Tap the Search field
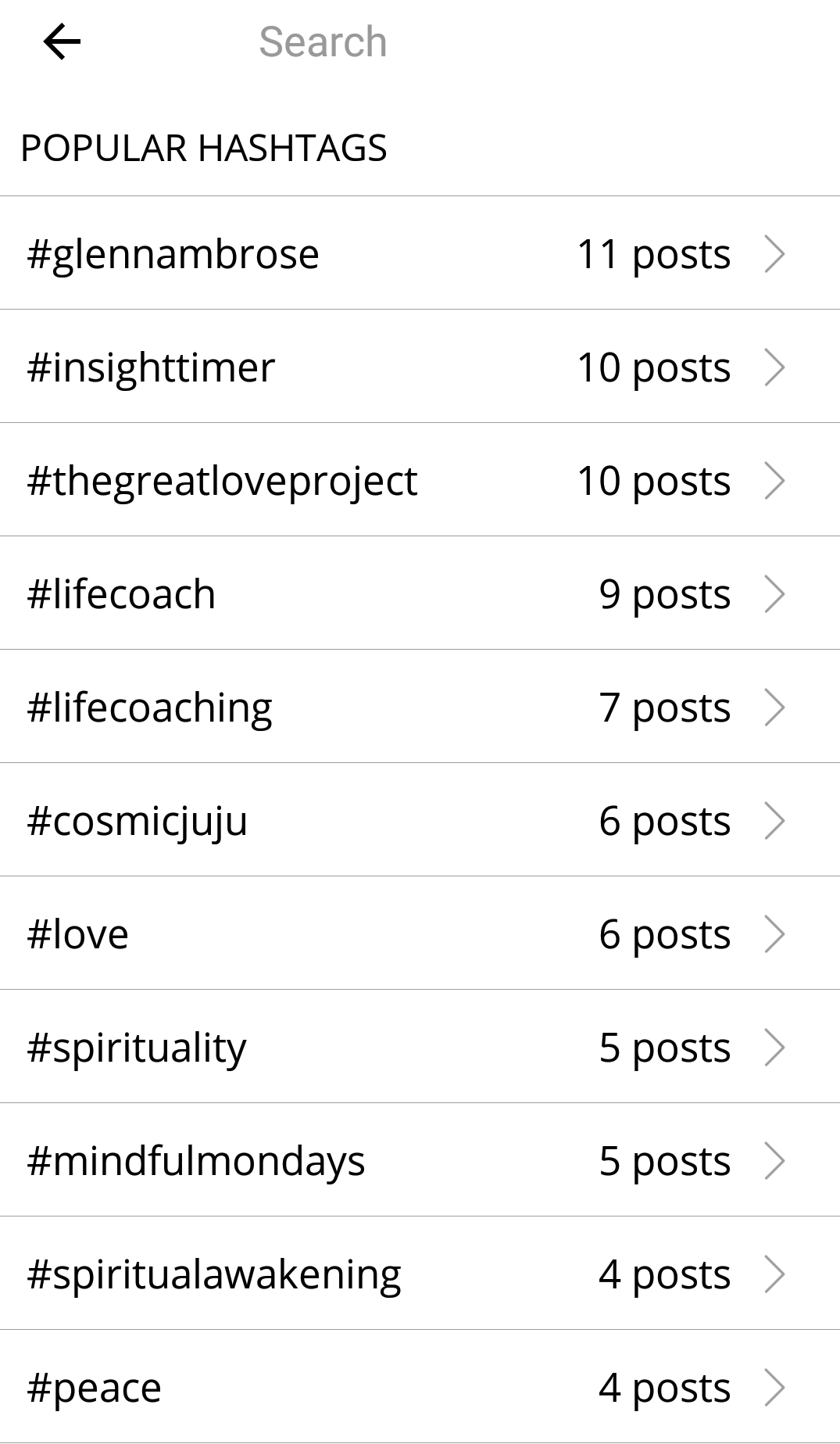 pyautogui.click(x=469, y=41)
